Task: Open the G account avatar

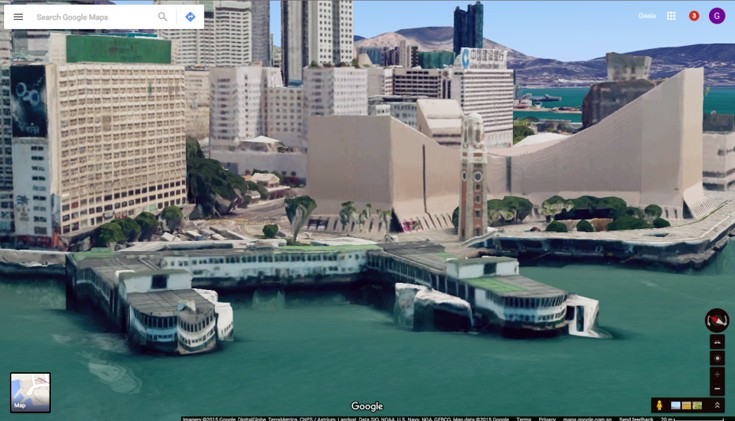Action: click(x=716, y=16)
